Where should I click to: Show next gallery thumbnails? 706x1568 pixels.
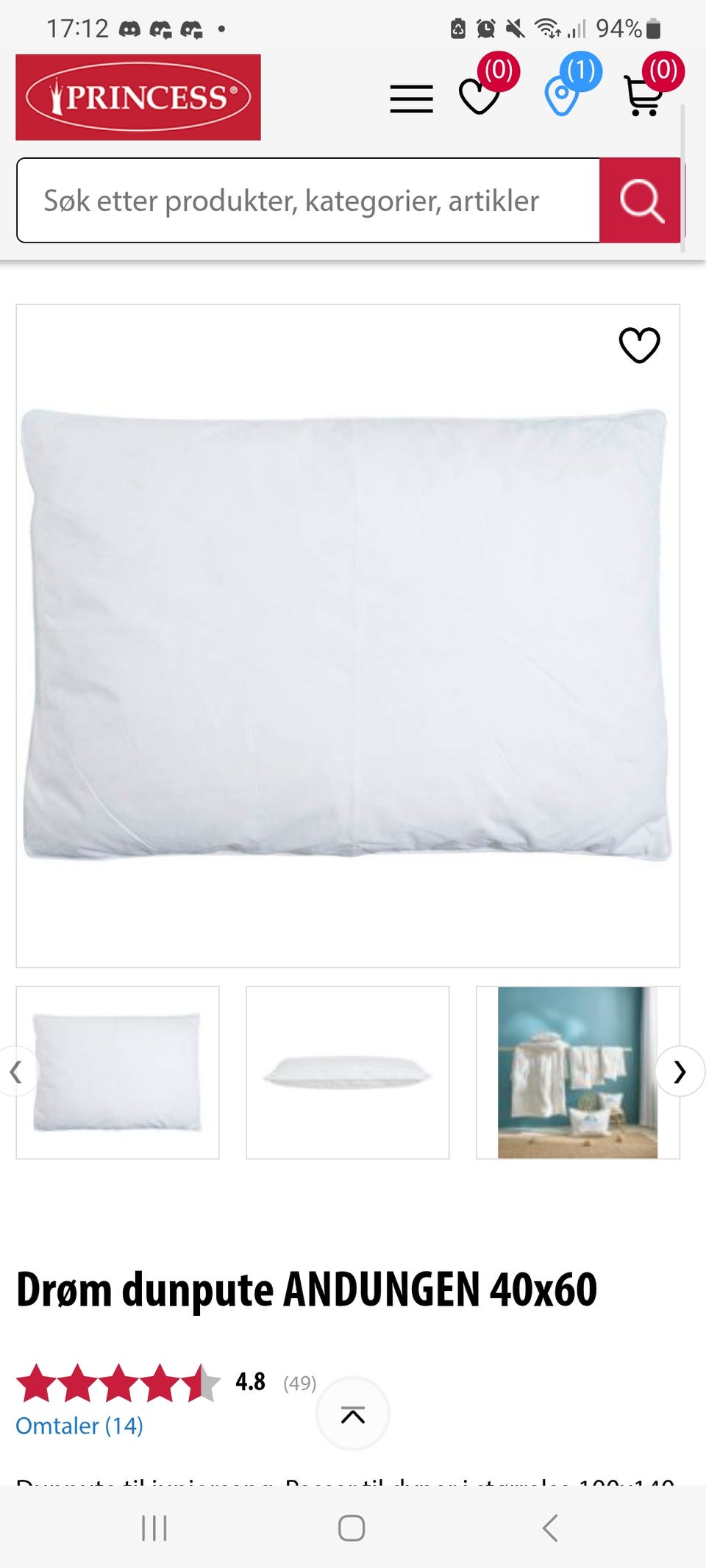click(x=680, y=1072)
